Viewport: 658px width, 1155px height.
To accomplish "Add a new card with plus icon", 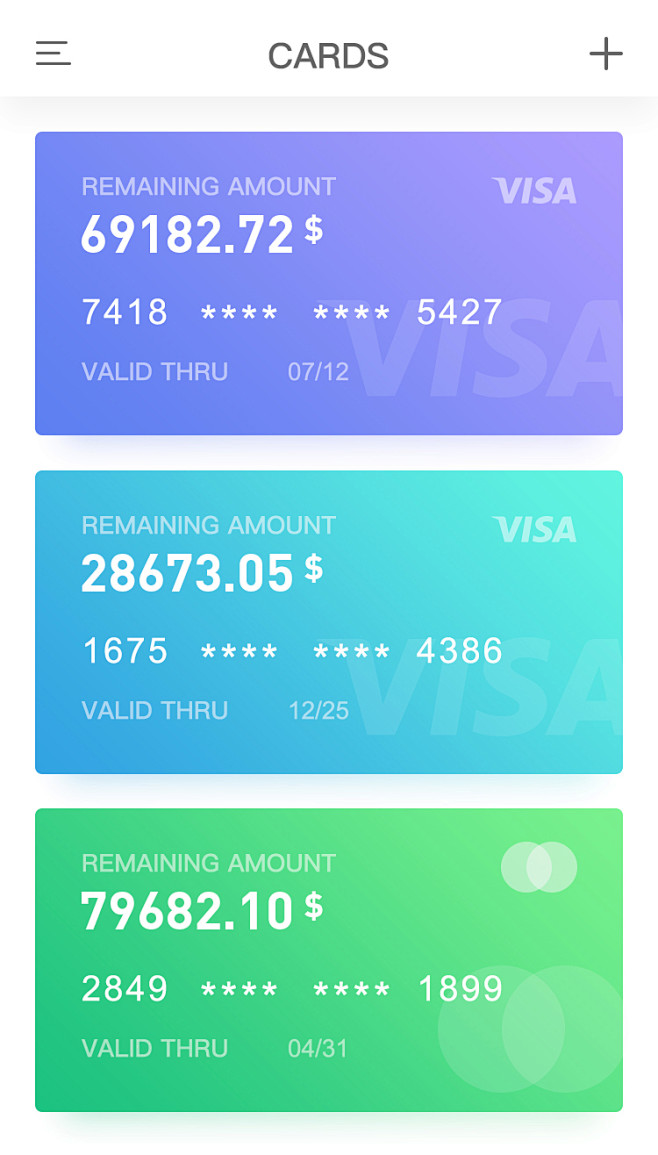I will (605, 54).
